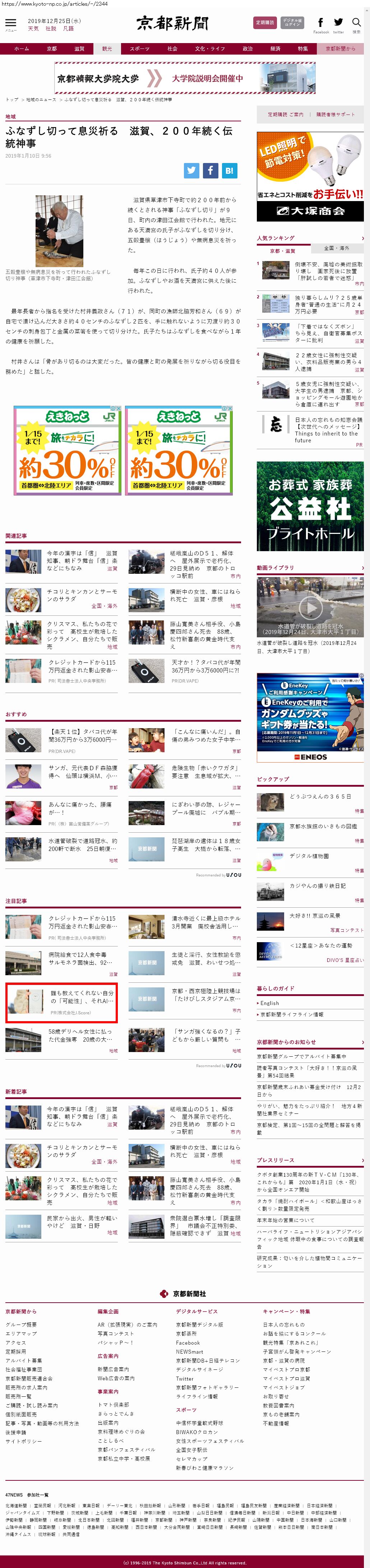Tap the 定期購読 subscribe button
The width and height of the screenshot is (370, 1568).
click(265, 23)
